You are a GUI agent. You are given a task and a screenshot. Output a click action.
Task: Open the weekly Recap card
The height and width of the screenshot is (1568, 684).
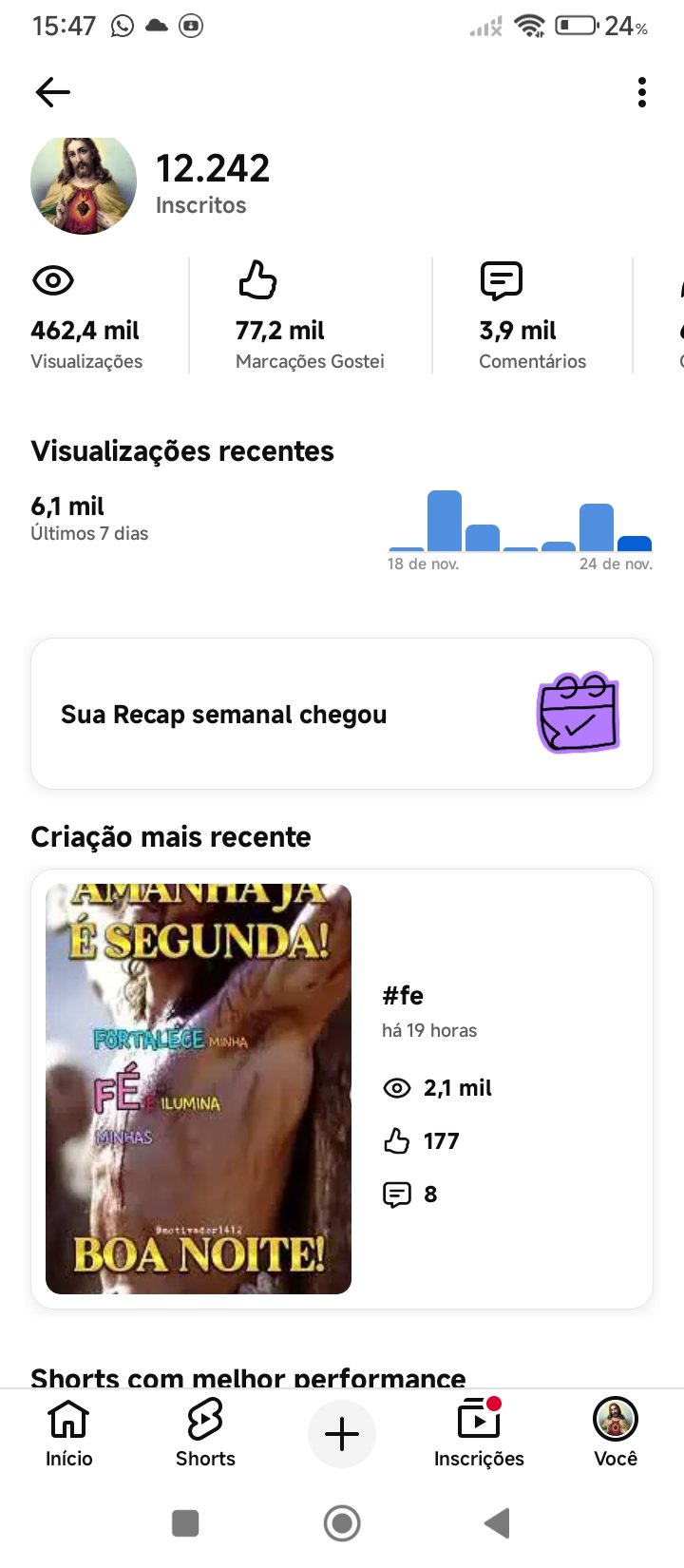click(342, 714)
